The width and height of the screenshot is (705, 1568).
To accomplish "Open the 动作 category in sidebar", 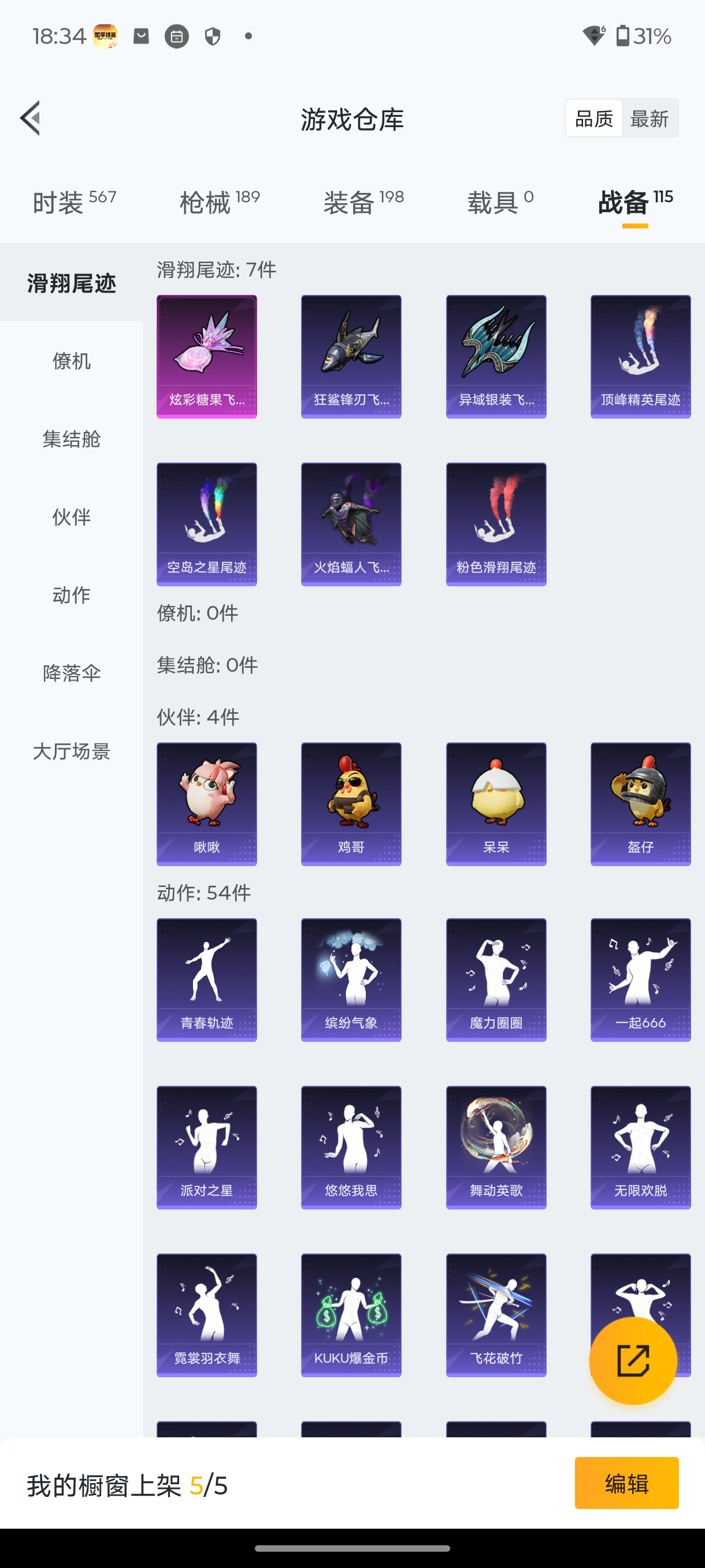I will tap(70, 595).
